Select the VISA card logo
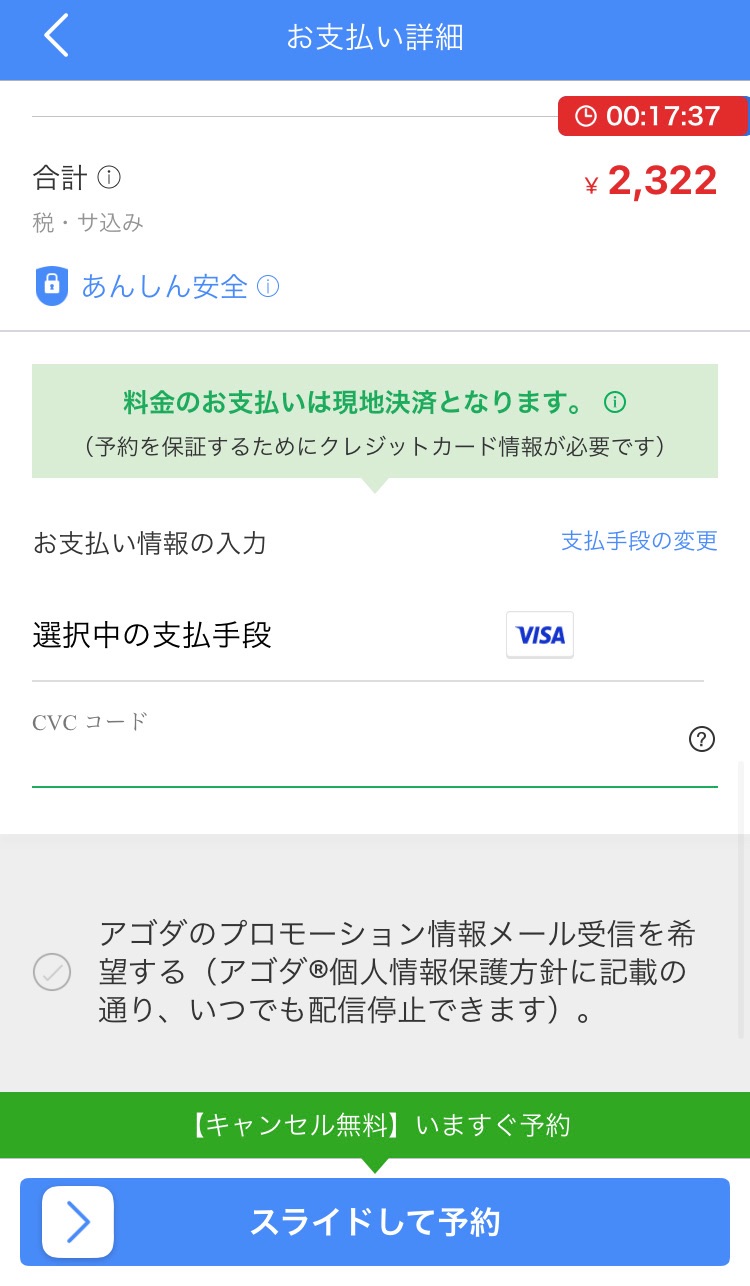 pos(539,635)
